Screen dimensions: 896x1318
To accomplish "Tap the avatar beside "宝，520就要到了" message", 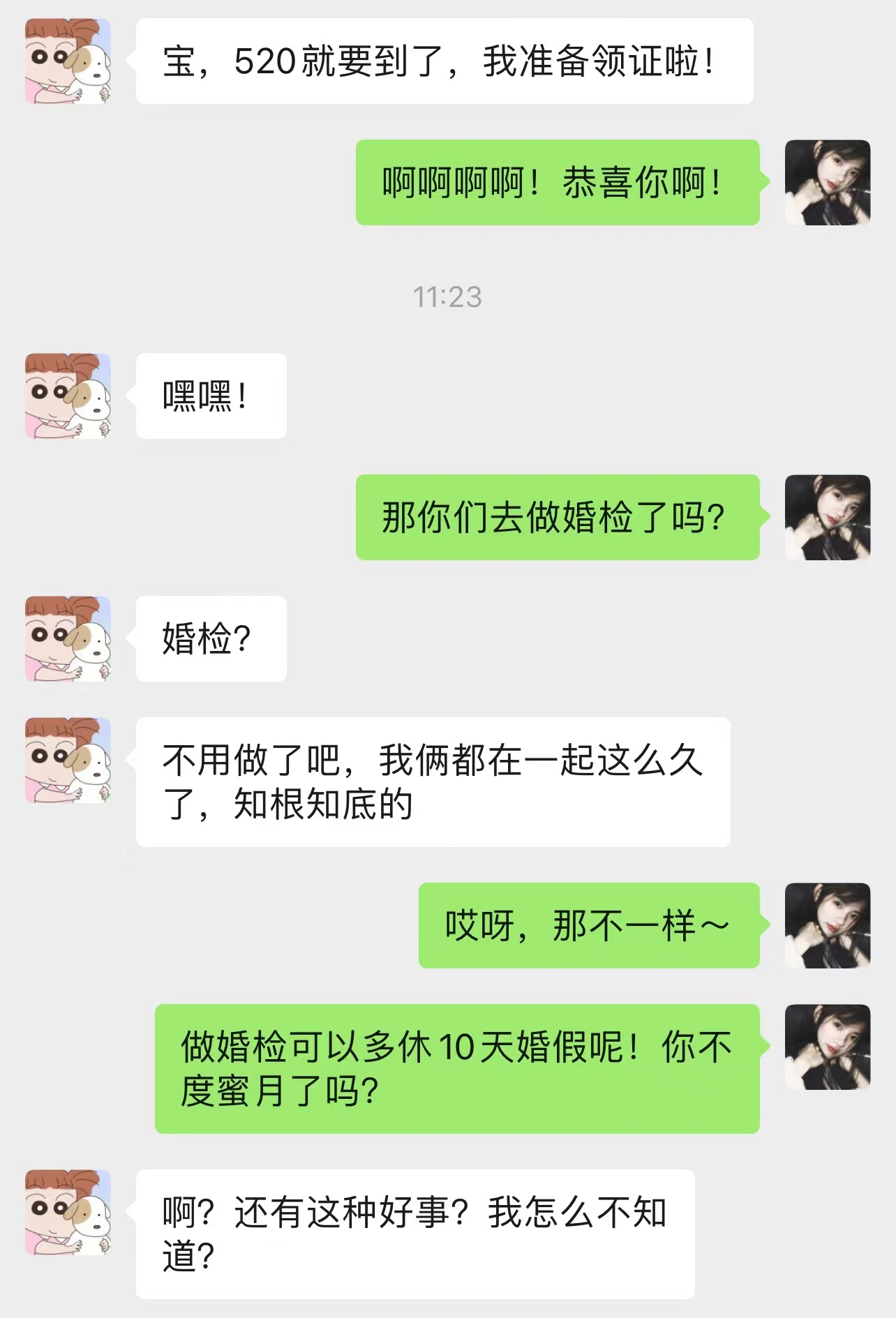I will [68, 61].
